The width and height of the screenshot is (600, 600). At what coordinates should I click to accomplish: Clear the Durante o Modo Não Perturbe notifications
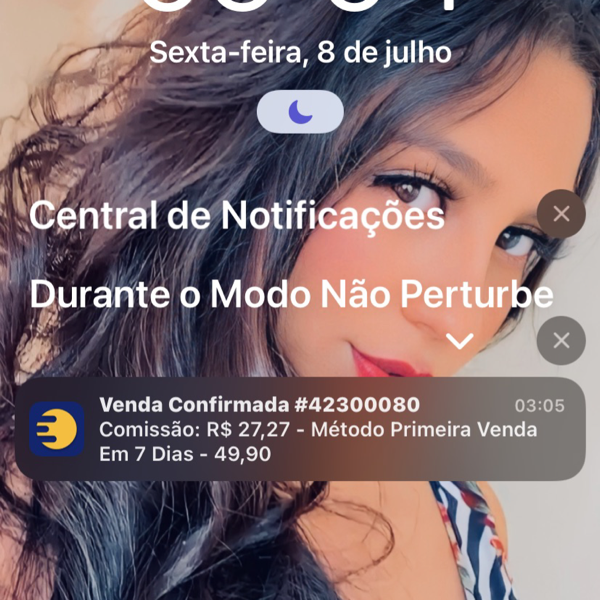coord(561,340)
